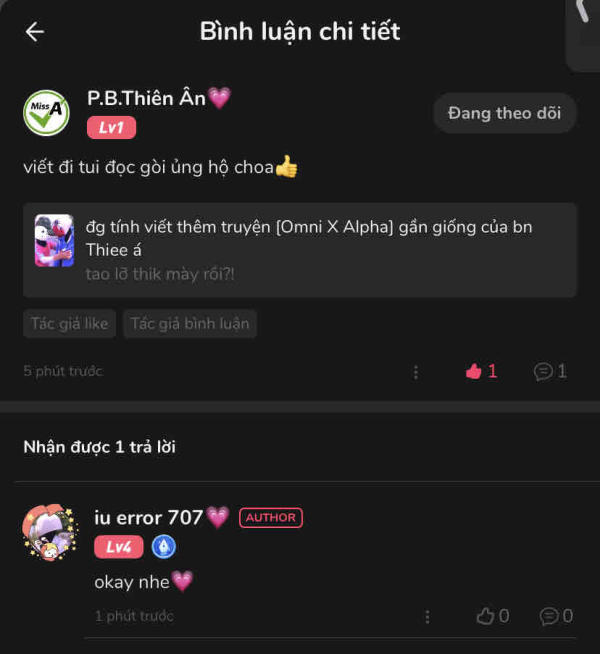
Task: Open iu error 707's profile avatar
Action: point(50,533)
